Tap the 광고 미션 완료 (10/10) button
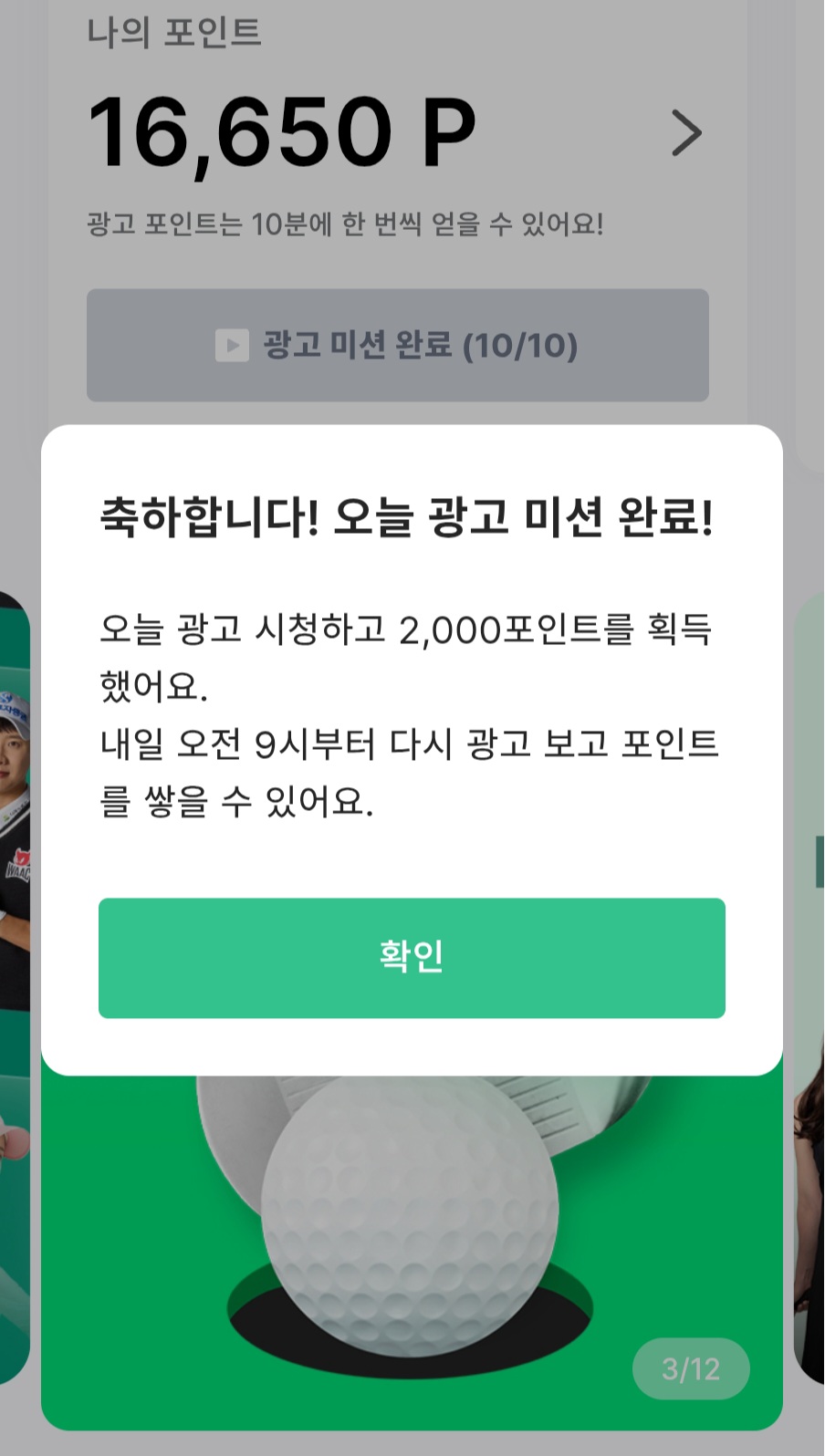 click(x=397, y=346)
